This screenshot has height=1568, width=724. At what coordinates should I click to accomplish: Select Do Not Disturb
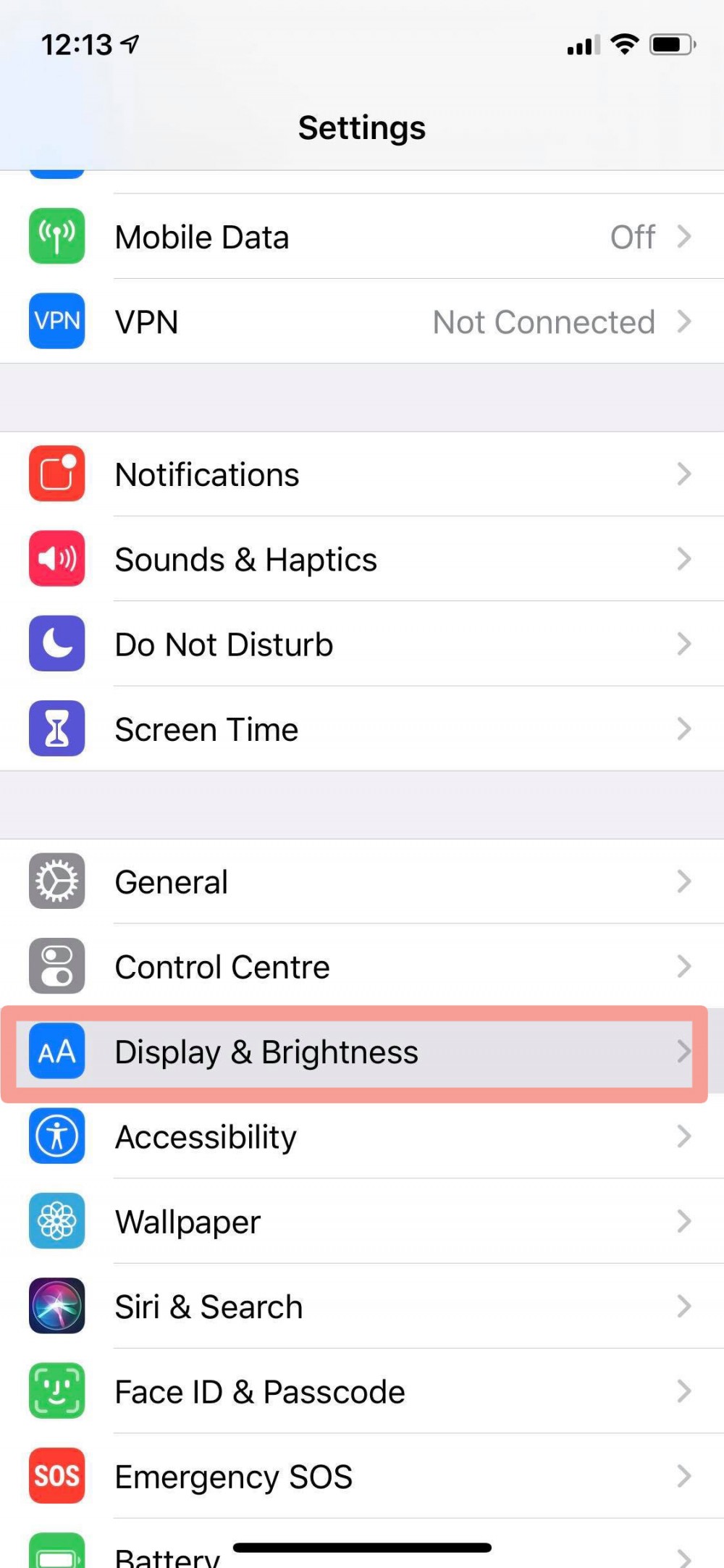[x=362, y=644]
